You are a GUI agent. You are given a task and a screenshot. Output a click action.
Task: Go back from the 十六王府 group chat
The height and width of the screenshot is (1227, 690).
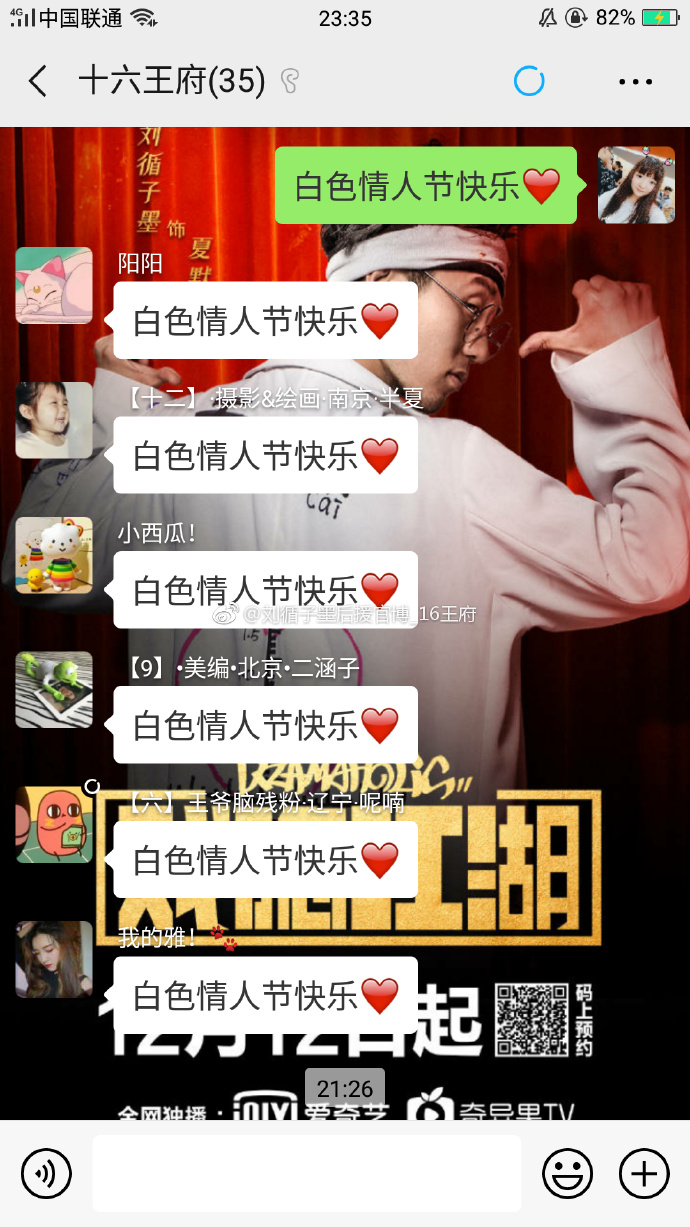click(38, 81)
